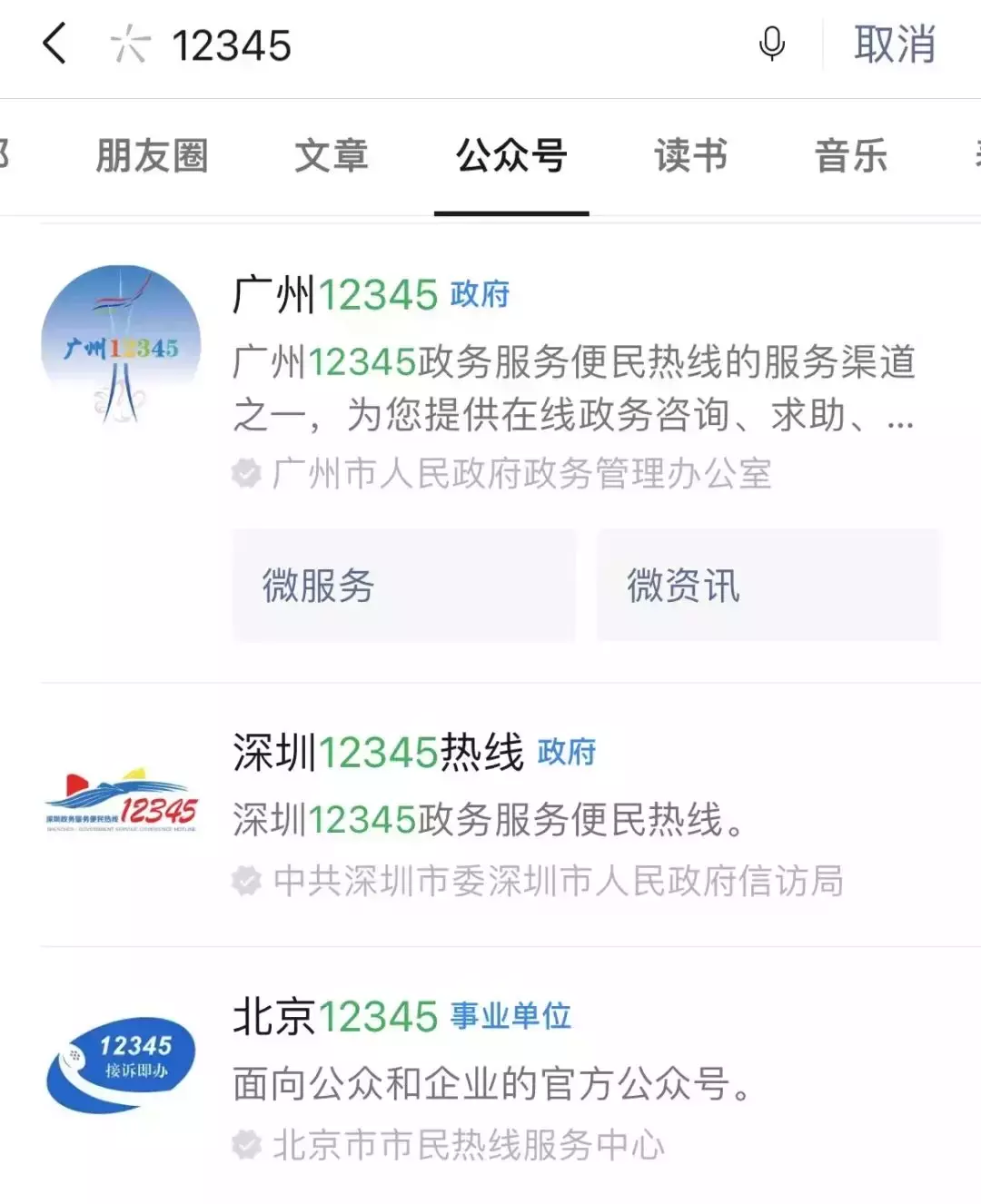Switch to the 朋友圈 tab
The height and width of the screenshot is (1204, 981).
pos(152,156)
